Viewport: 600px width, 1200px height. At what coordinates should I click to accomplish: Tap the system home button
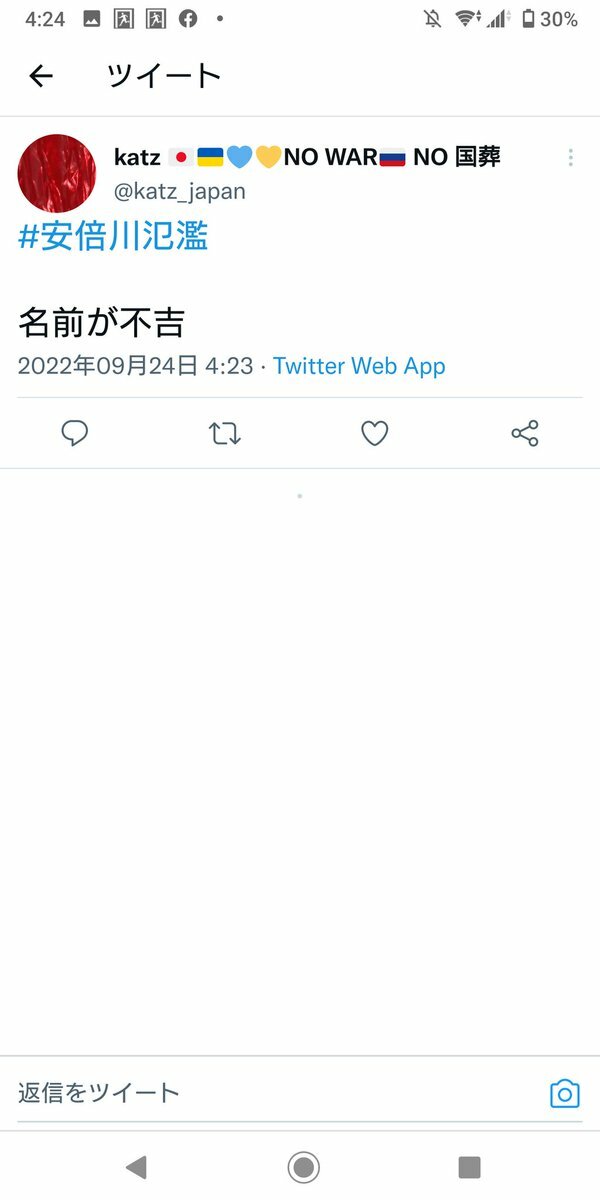303,1166
